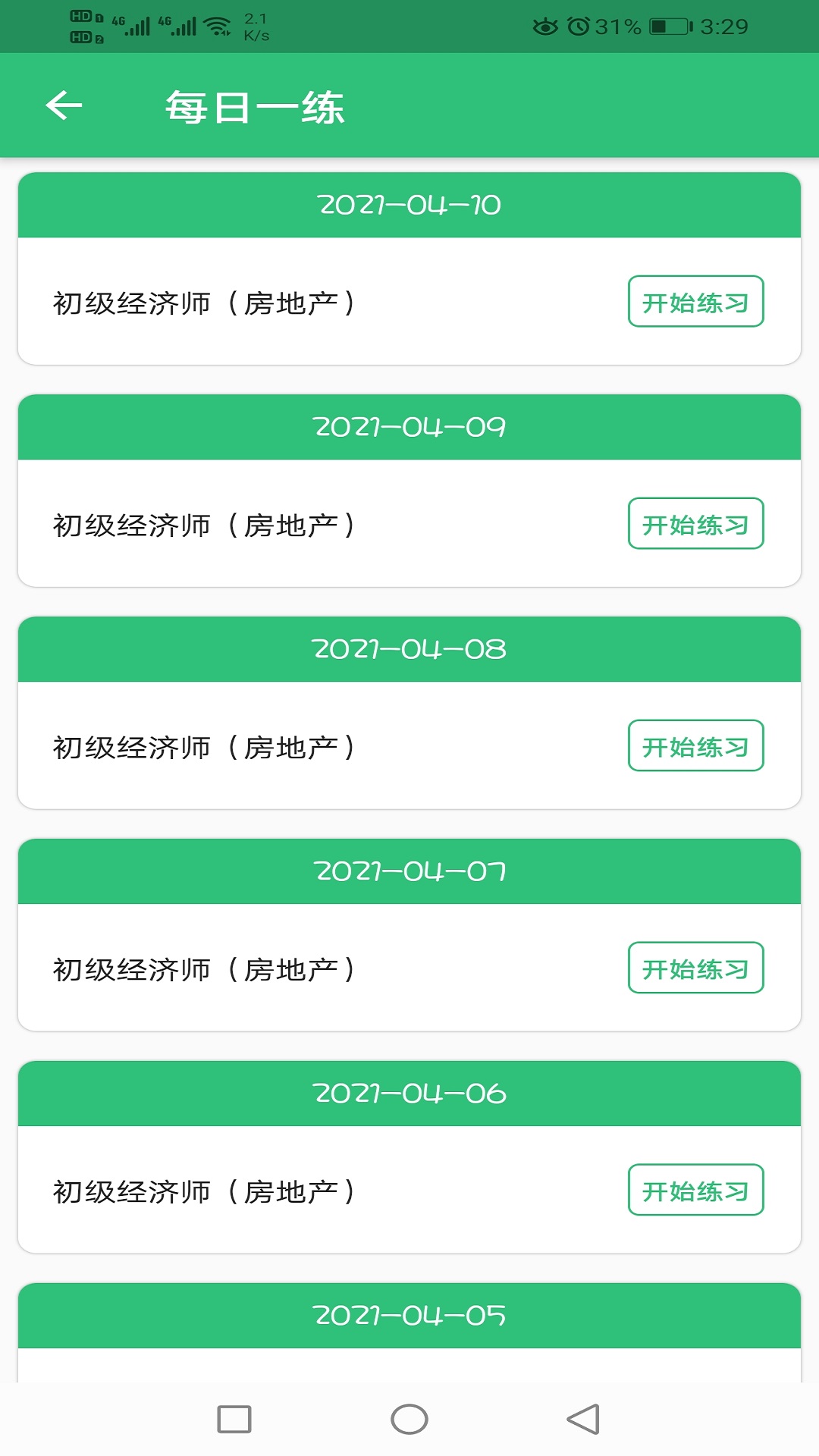Screen dimensions: 819x1456
Task: Show recent apps via square button
Action: point(234,1419)
